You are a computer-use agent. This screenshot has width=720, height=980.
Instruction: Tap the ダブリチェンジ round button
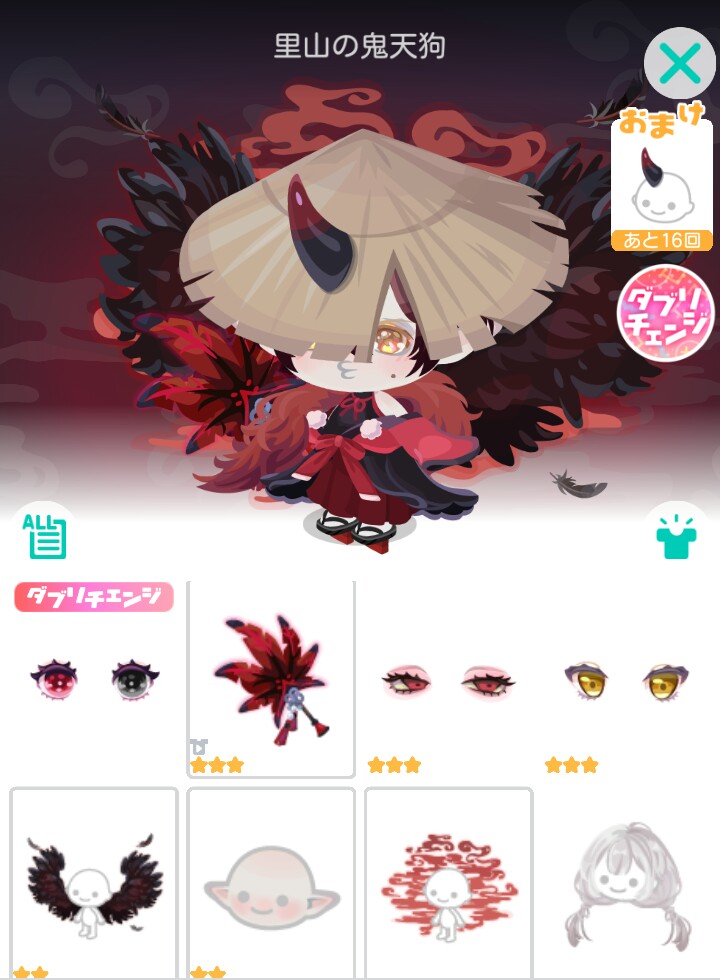click(x=665, y=312)
